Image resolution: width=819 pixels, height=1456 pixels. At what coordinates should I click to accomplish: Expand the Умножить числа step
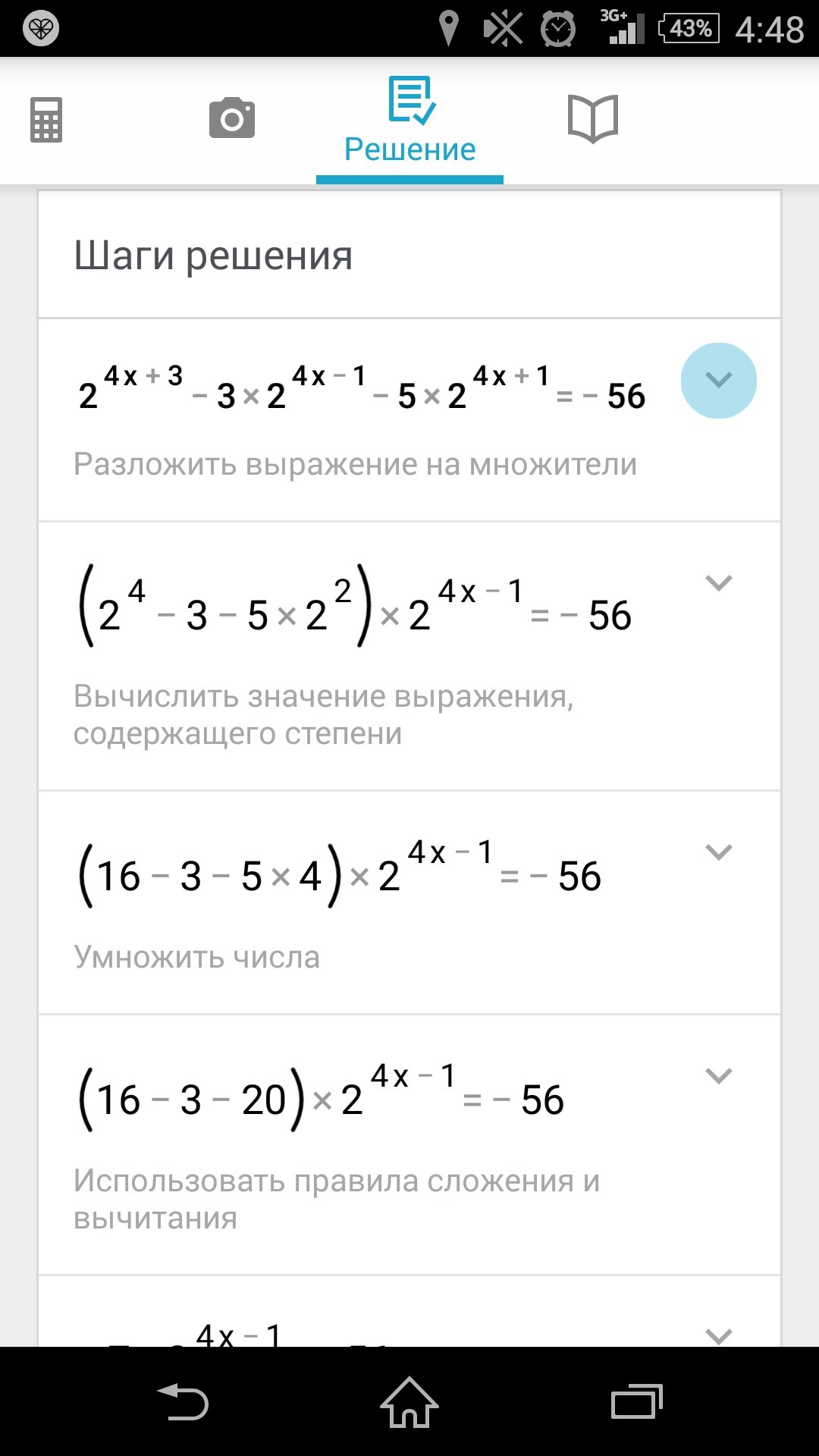[718, 852]
